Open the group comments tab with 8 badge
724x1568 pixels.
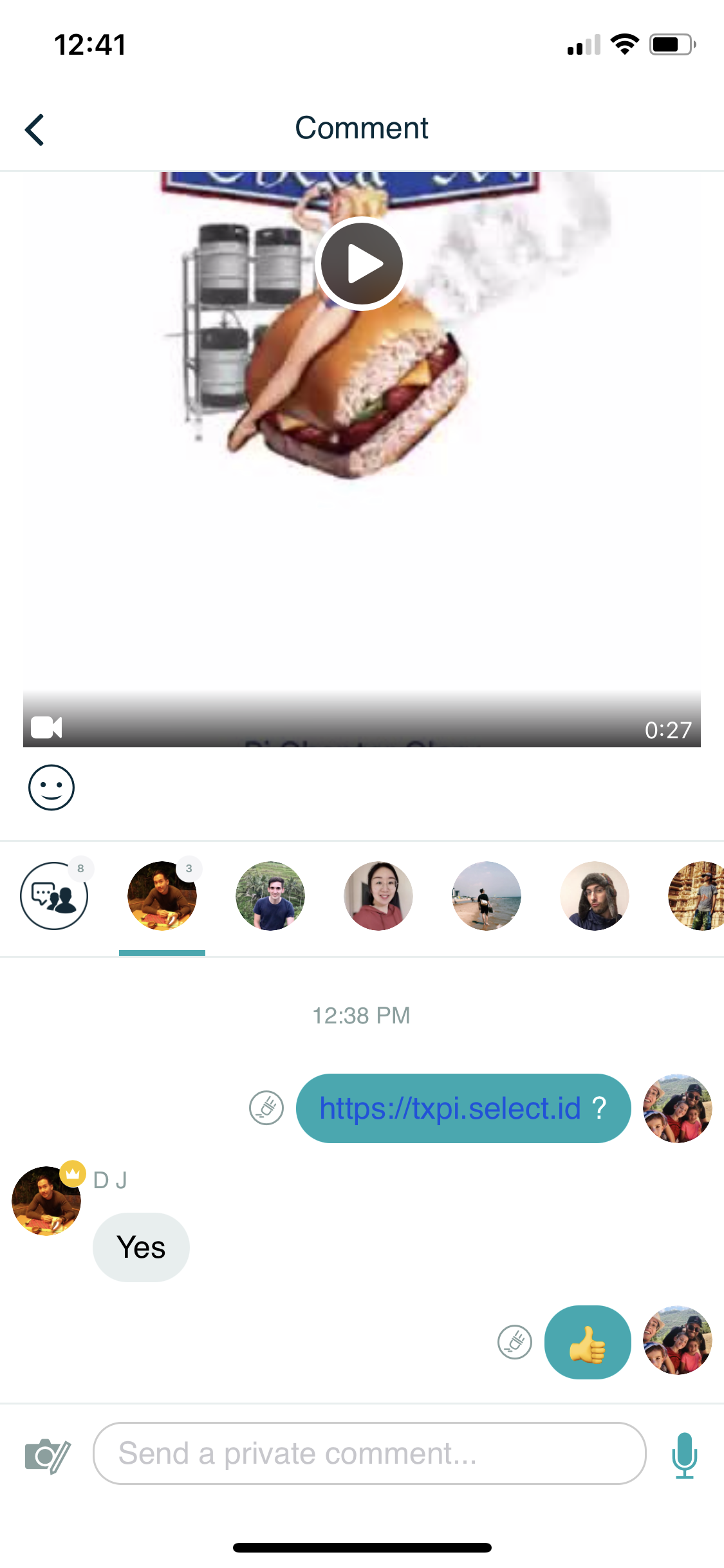pyautogui.click(x=55, y=895)
